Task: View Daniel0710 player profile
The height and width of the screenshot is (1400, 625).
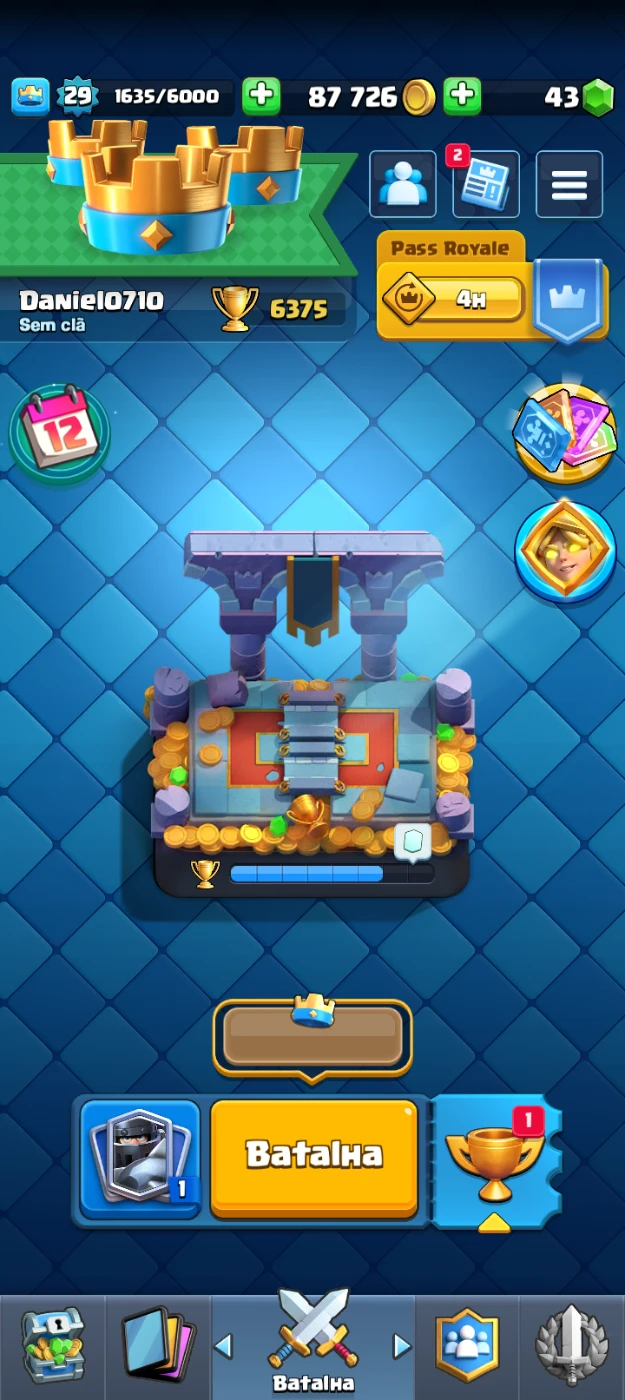Action: tap(91, 308)
